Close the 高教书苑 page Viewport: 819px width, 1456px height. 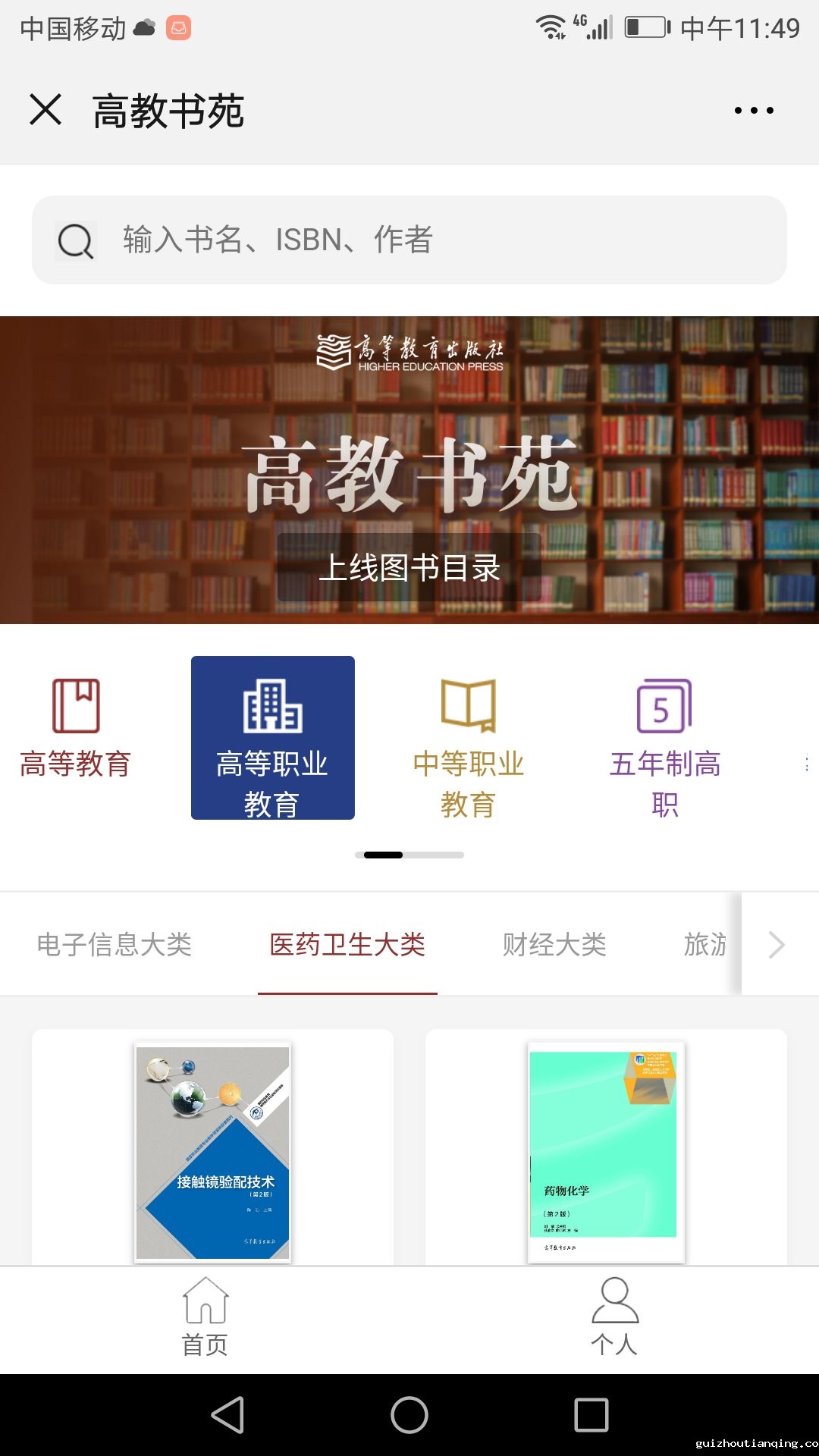45,110
